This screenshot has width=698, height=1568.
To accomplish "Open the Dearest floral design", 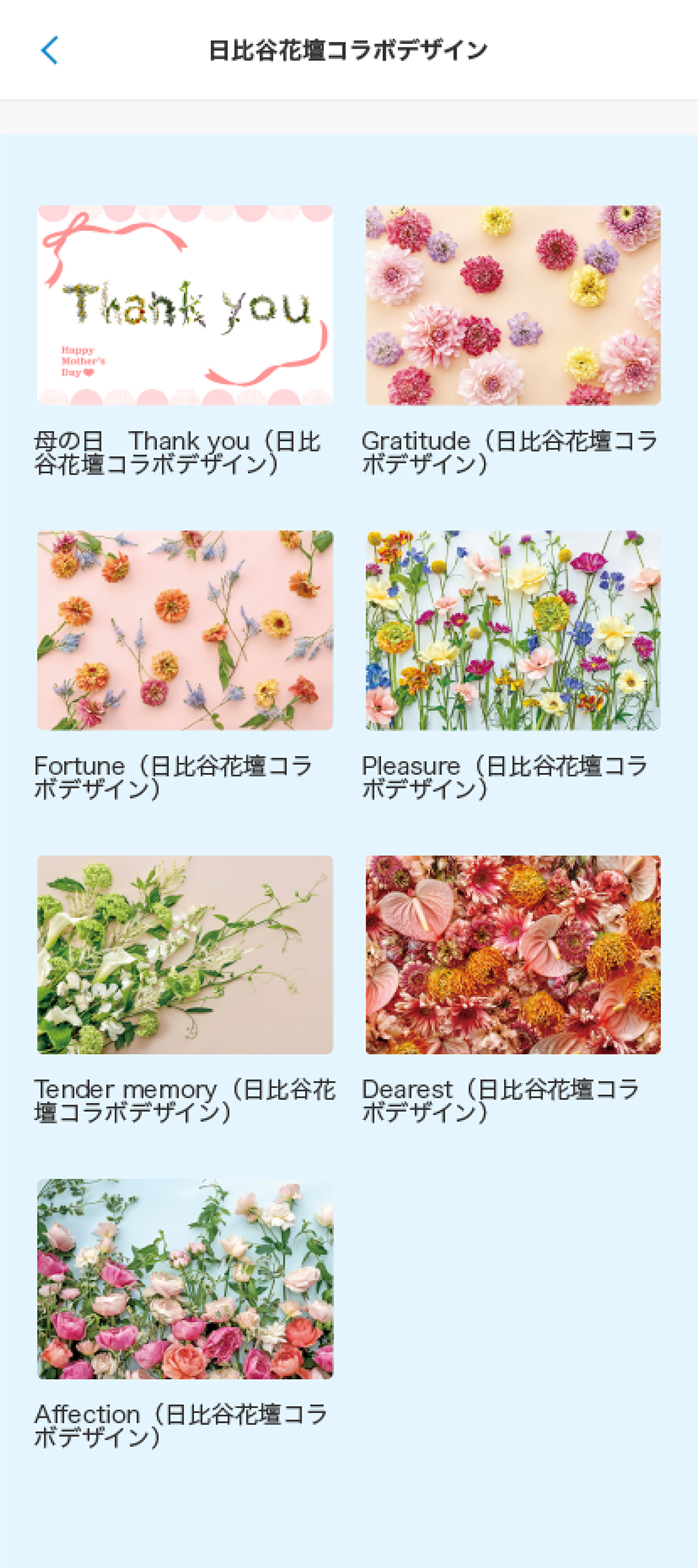I will 513,954.
